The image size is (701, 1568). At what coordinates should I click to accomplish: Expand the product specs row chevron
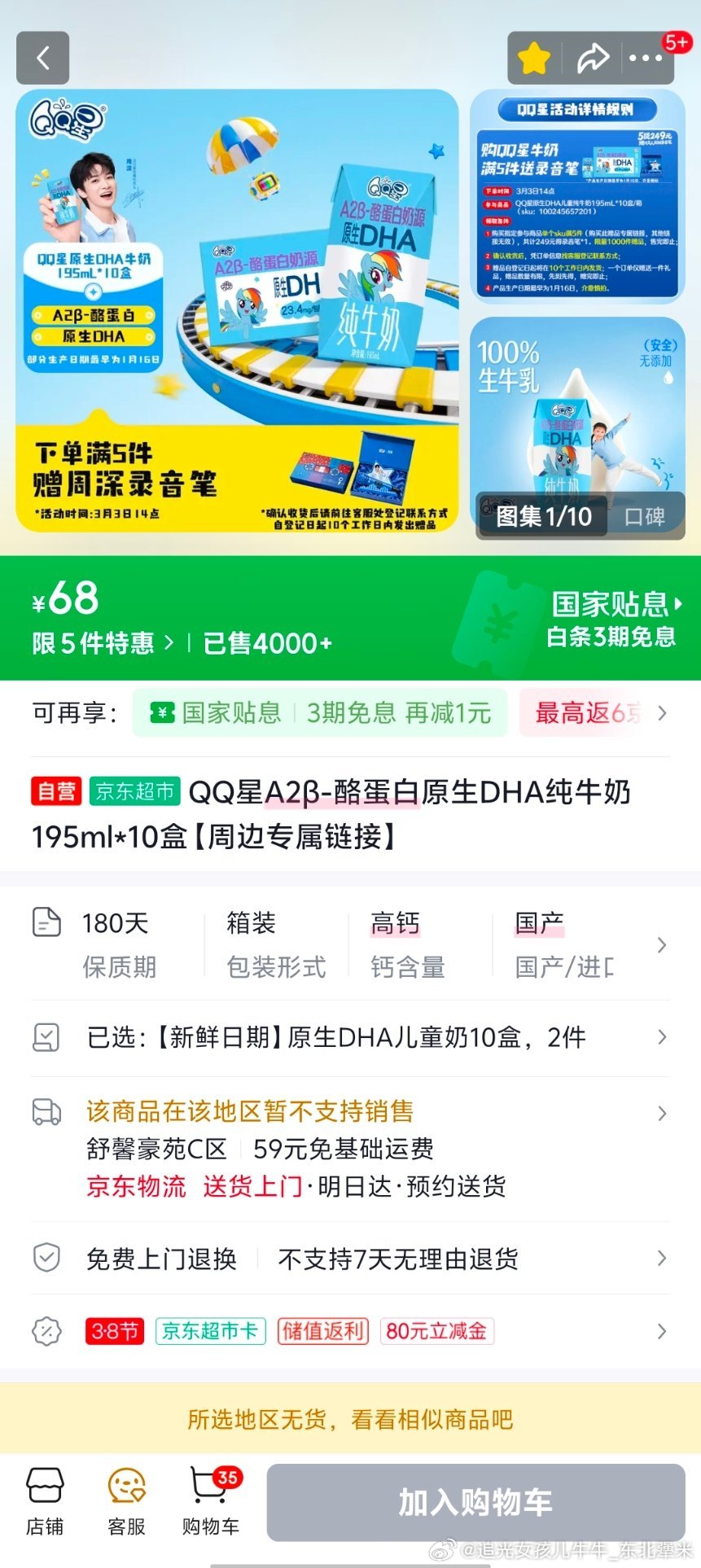click(x=661, y=944)
